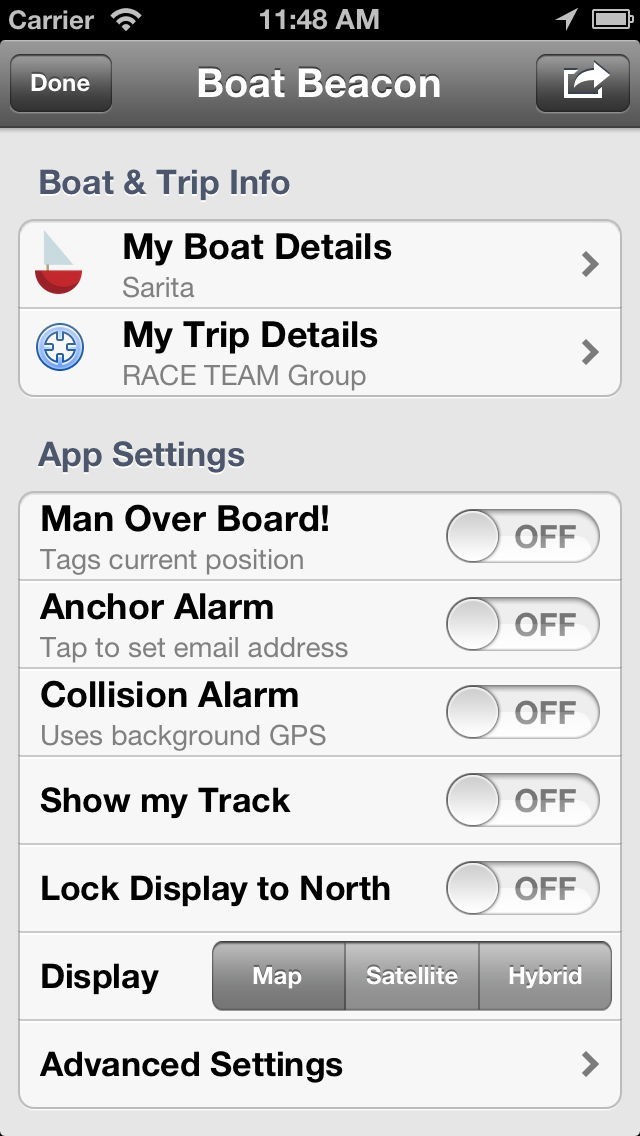The image size is (640, 1136).
Task: Select the Map display mode
Action: click(278, 976)
